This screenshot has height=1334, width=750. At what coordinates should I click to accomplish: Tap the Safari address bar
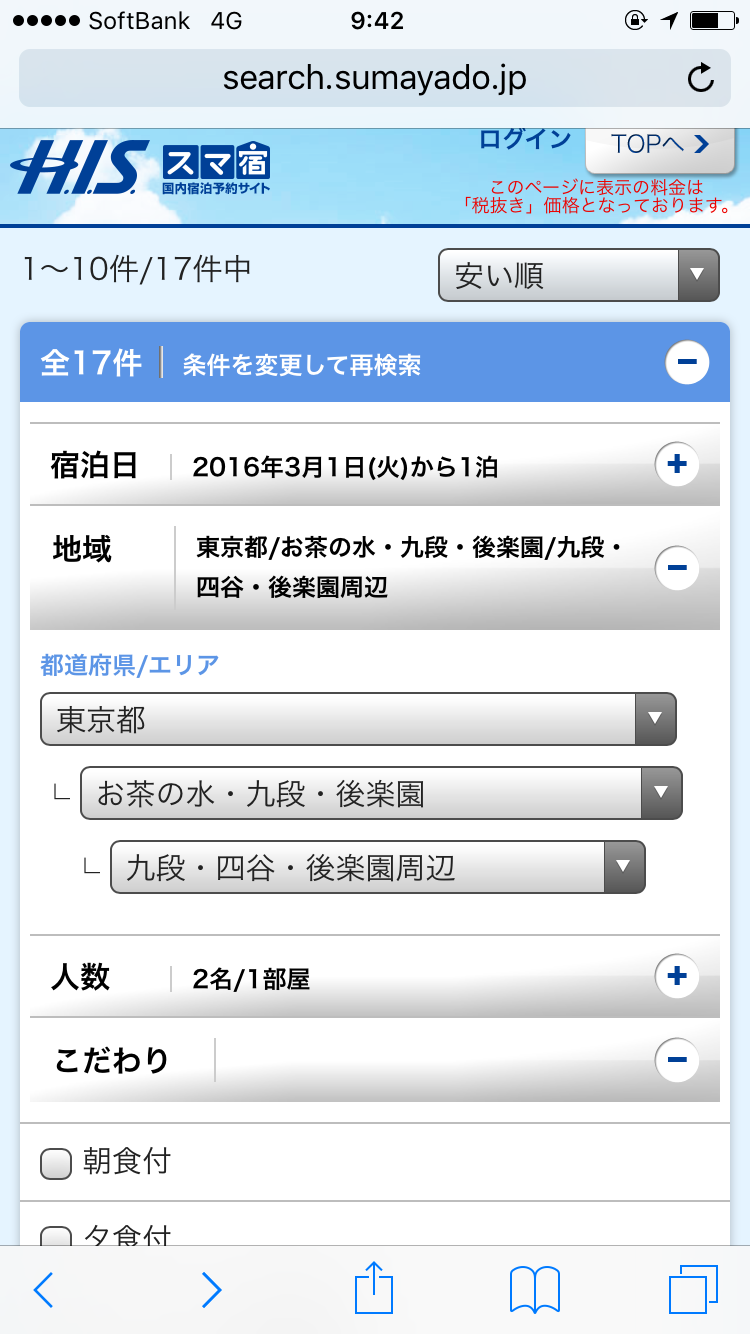pos(375,77)
